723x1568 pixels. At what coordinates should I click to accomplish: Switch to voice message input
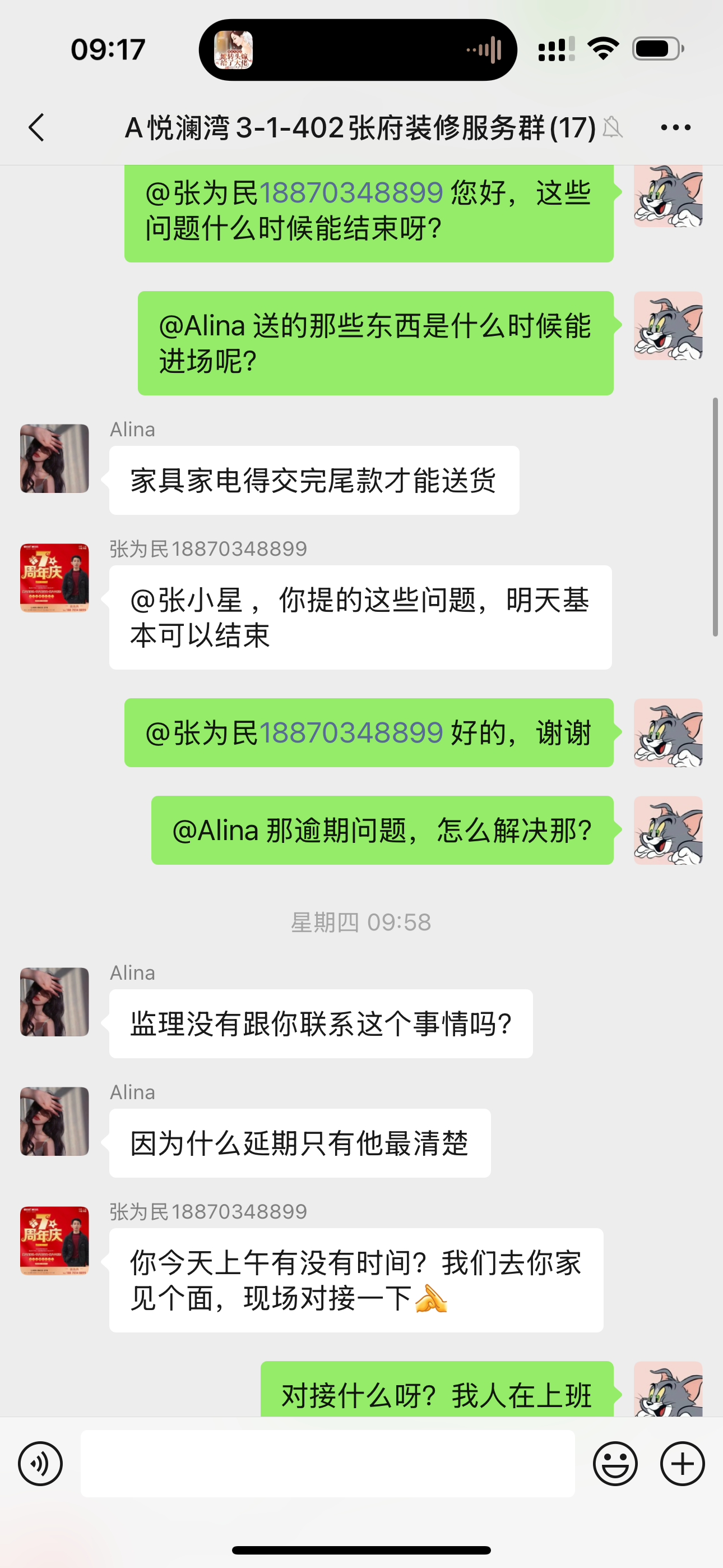[40, 1463]
